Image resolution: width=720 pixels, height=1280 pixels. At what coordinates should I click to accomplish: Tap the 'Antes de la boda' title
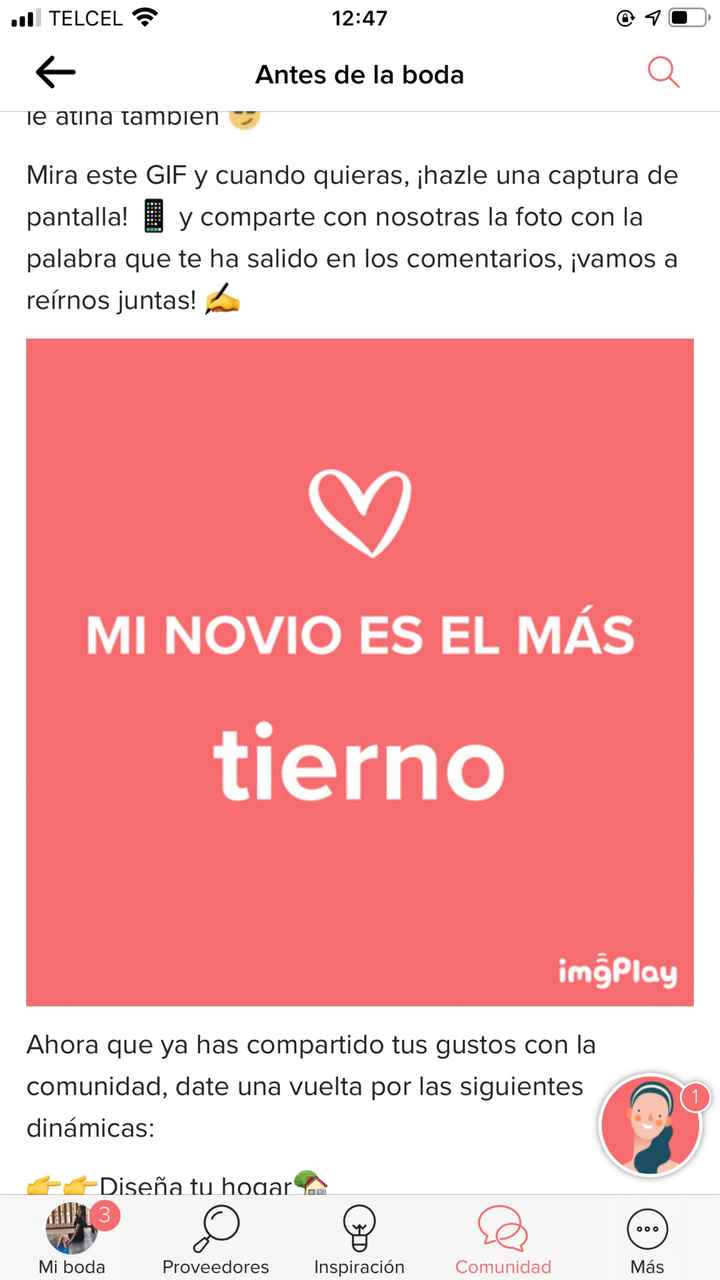pyautogui.click(x=360, y=74)
